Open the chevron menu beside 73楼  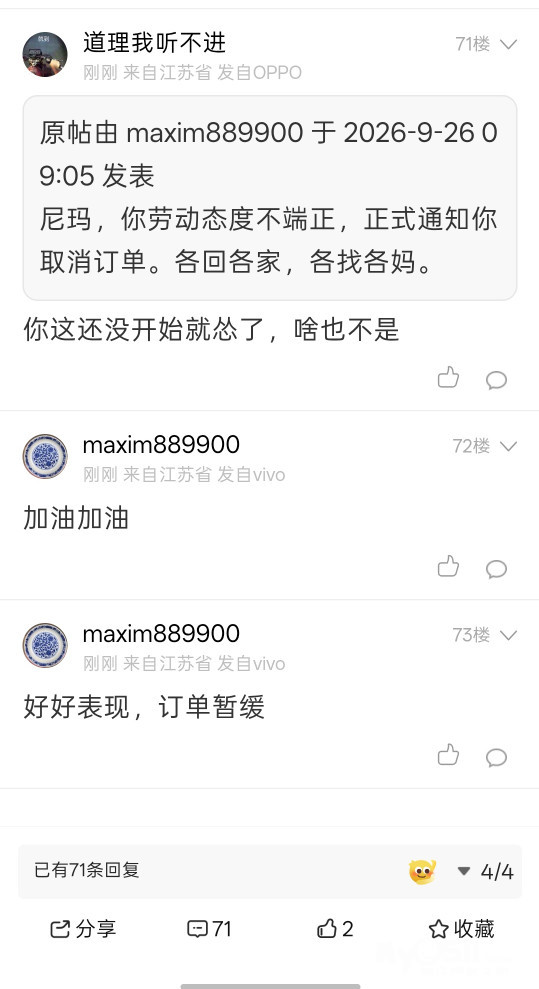point(508,635)
